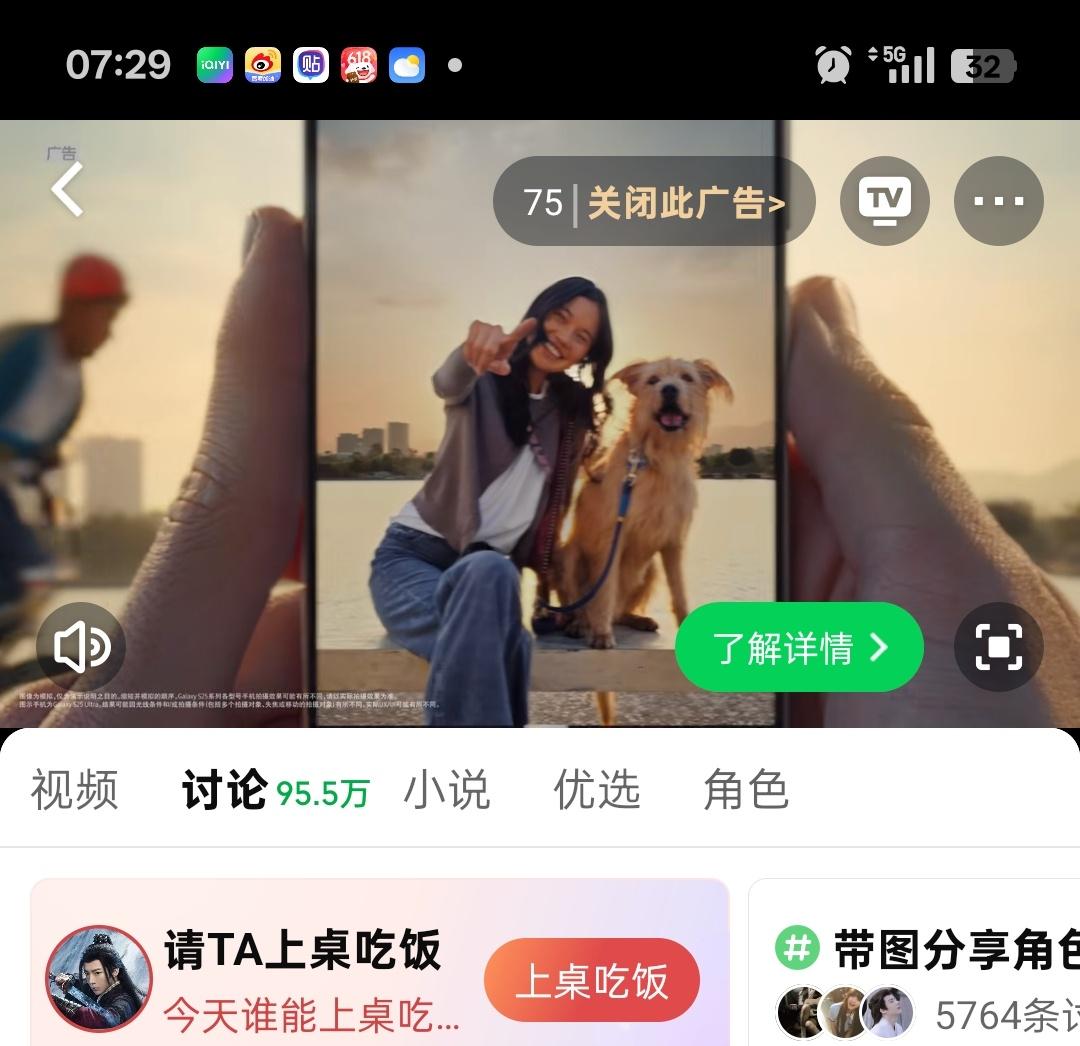Switch to the 视频 tab
Viewport: 1080px width, 1046px height.
(x=75, y=790)
